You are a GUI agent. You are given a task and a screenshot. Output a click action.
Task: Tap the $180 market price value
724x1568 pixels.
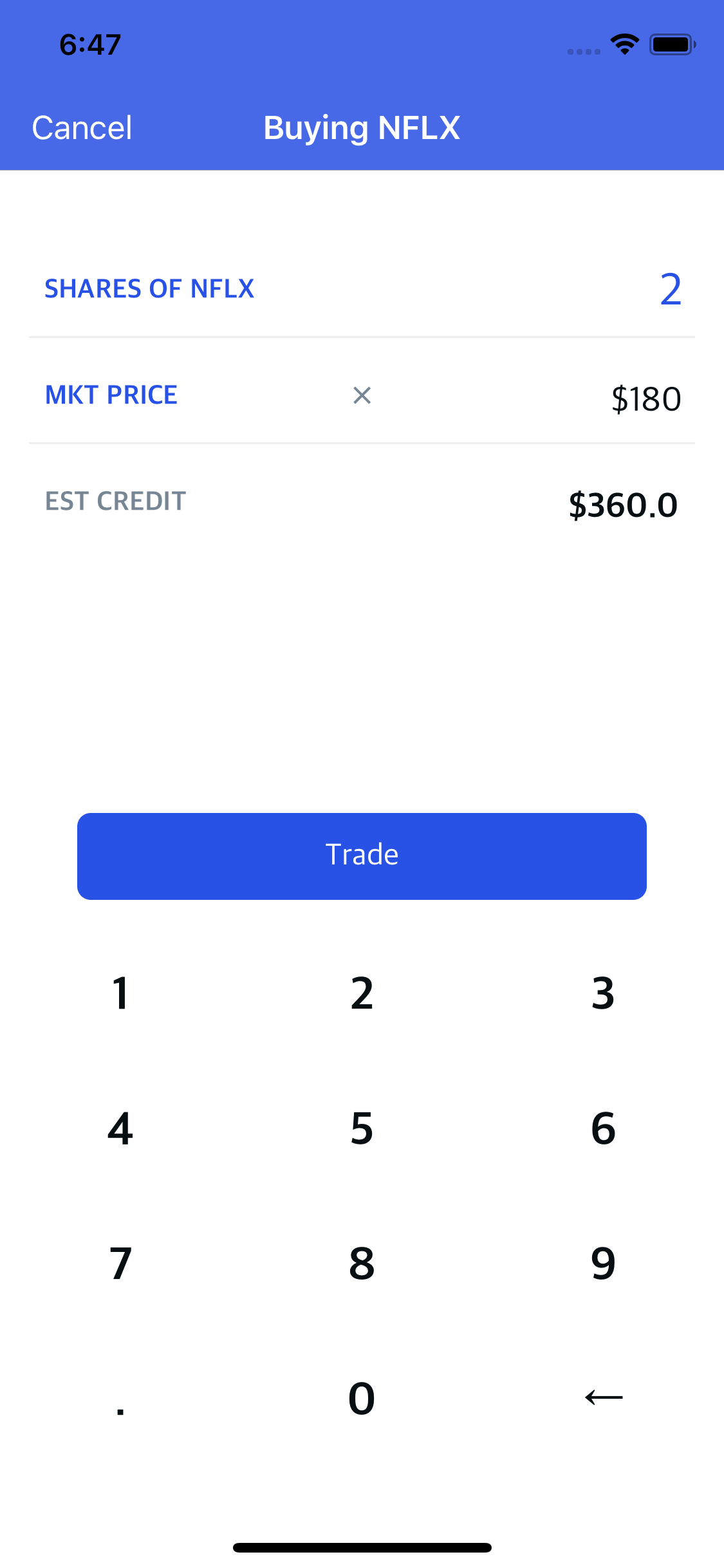(646, 398)
